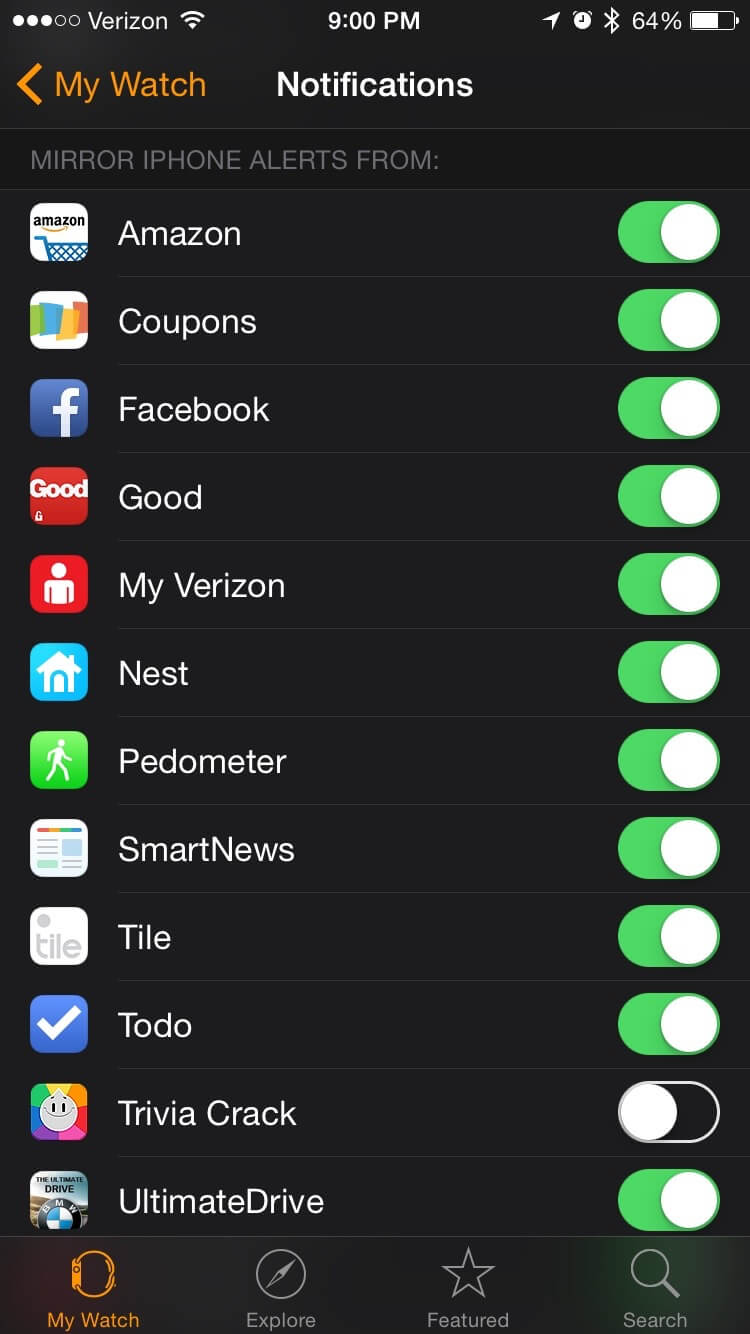Switch off Tile notifications
Screen dimensions: 750x1334
668,937
